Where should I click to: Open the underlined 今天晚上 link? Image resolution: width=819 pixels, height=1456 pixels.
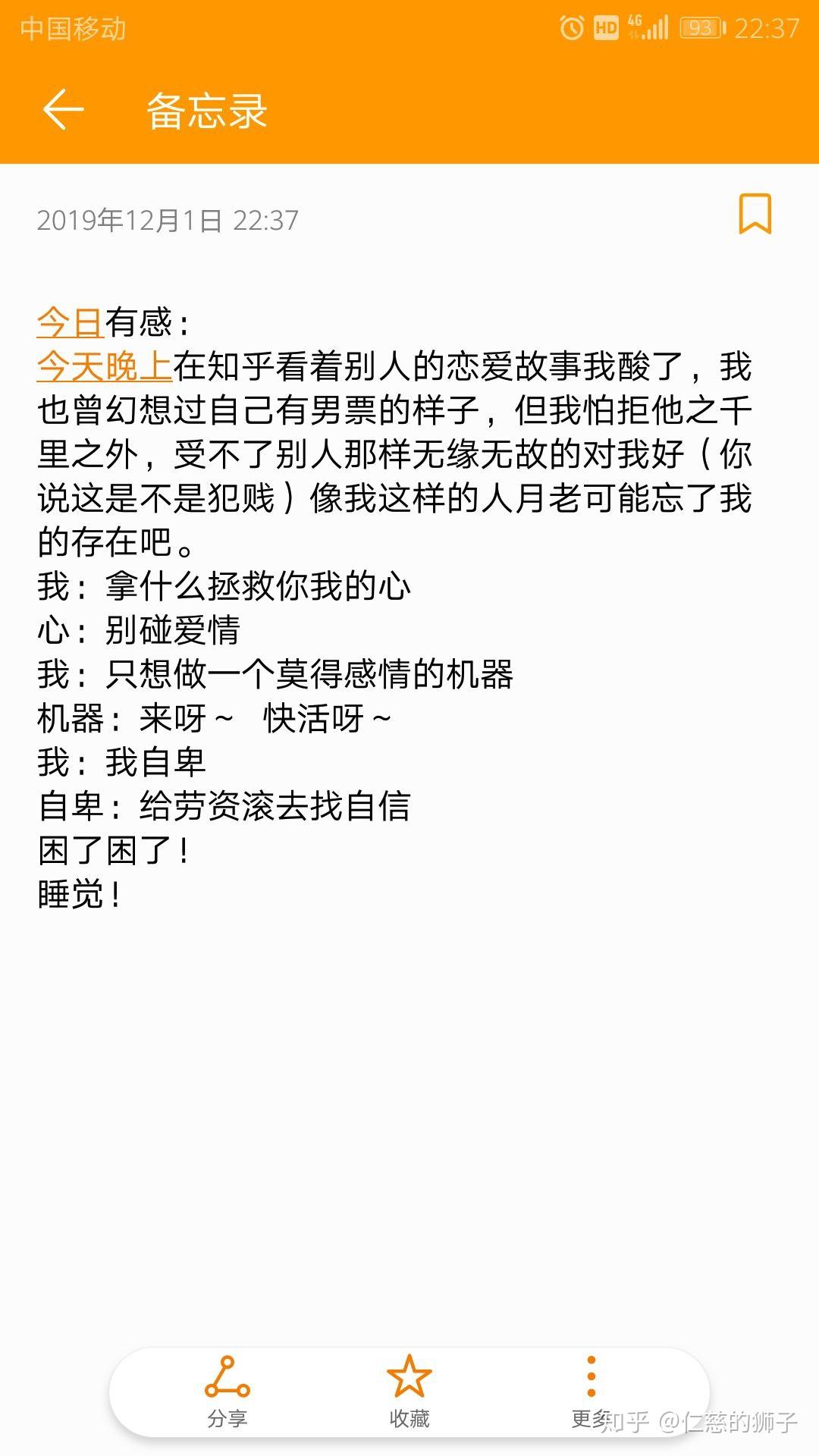click(105, 366)
